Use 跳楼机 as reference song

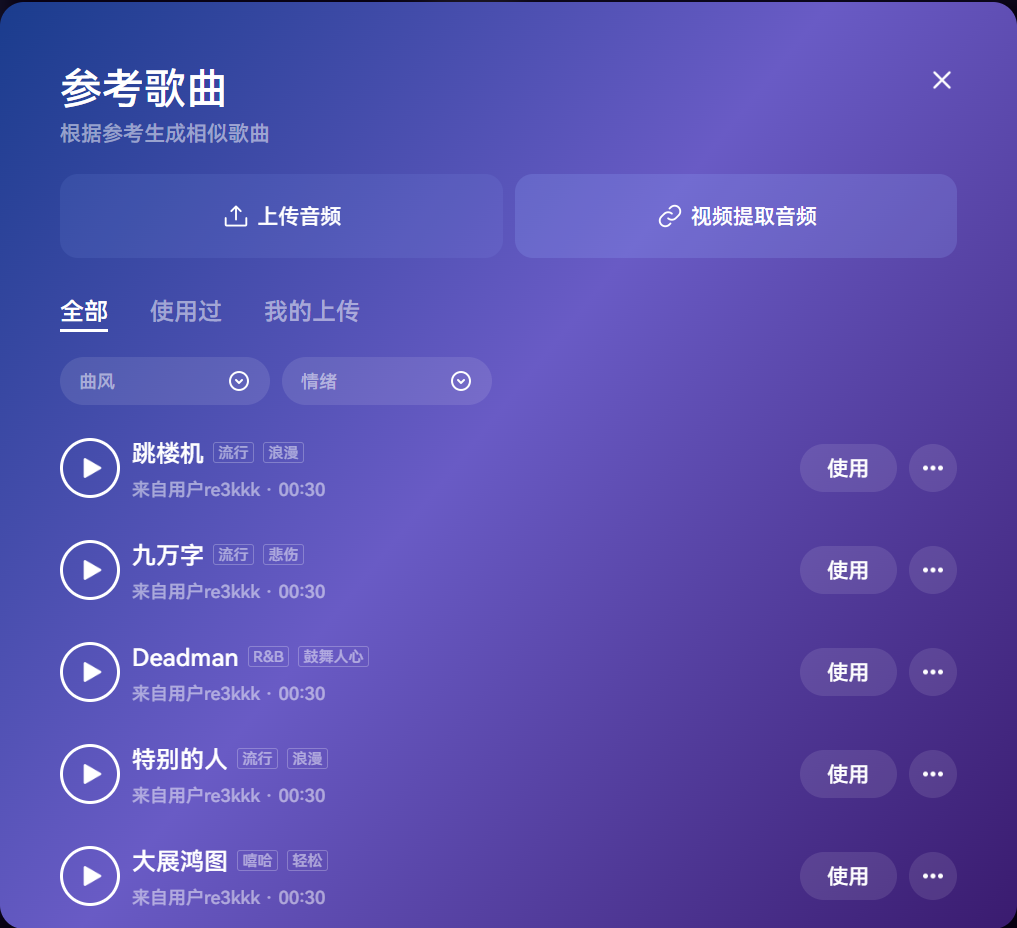(x=848, y=468)
